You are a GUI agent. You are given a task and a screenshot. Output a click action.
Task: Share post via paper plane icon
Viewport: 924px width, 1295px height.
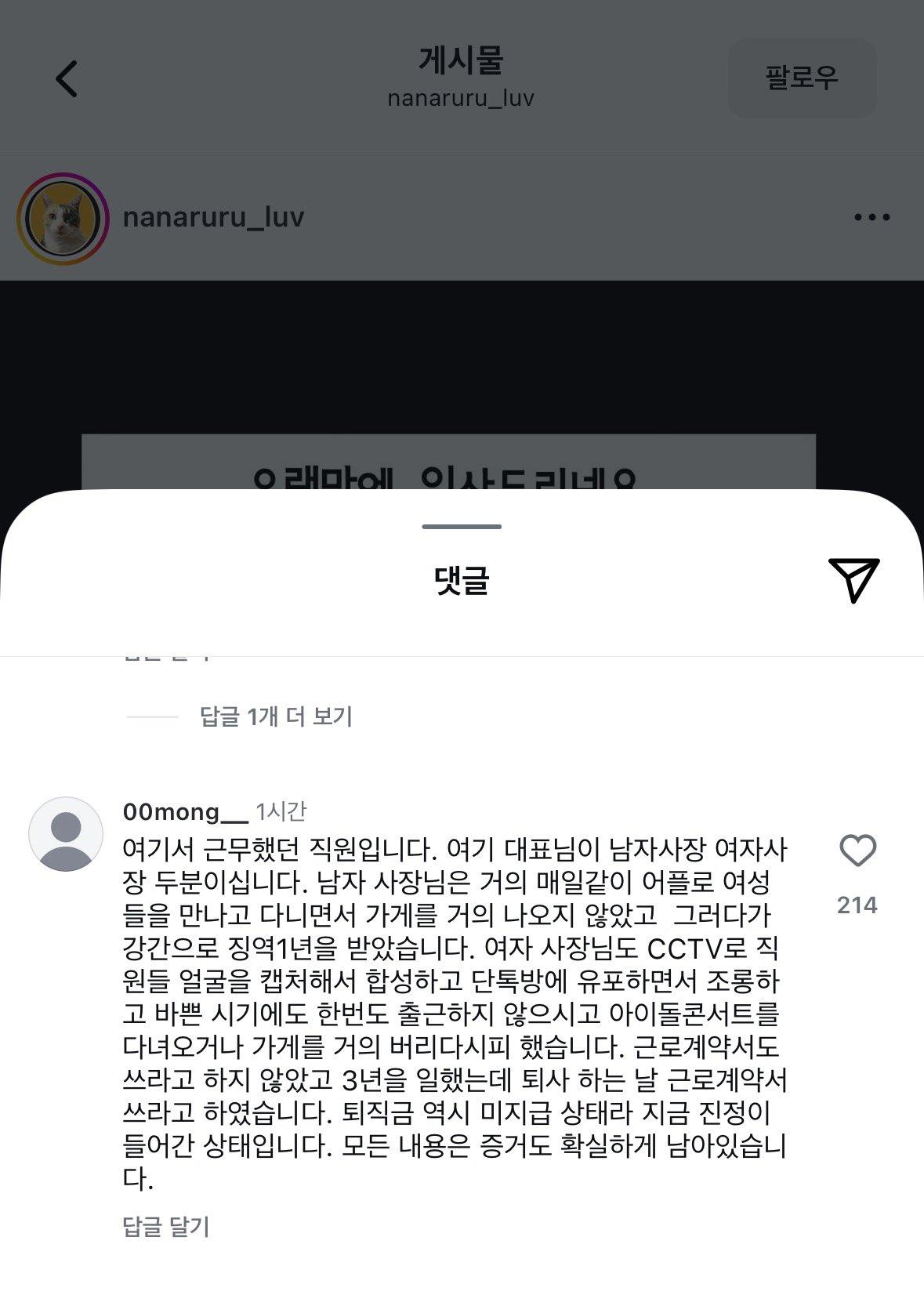click(x=853, y=579)
